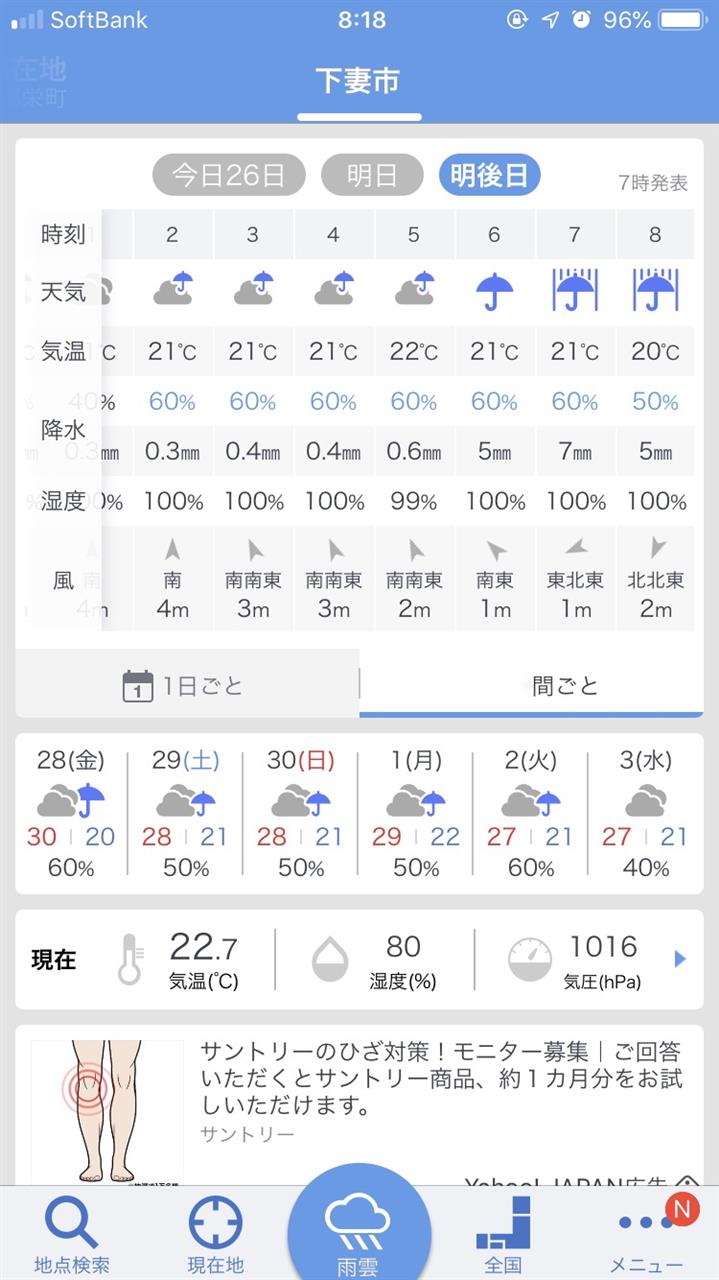
Task: Open the forecast for 28(金)
Action: point(71,814)
